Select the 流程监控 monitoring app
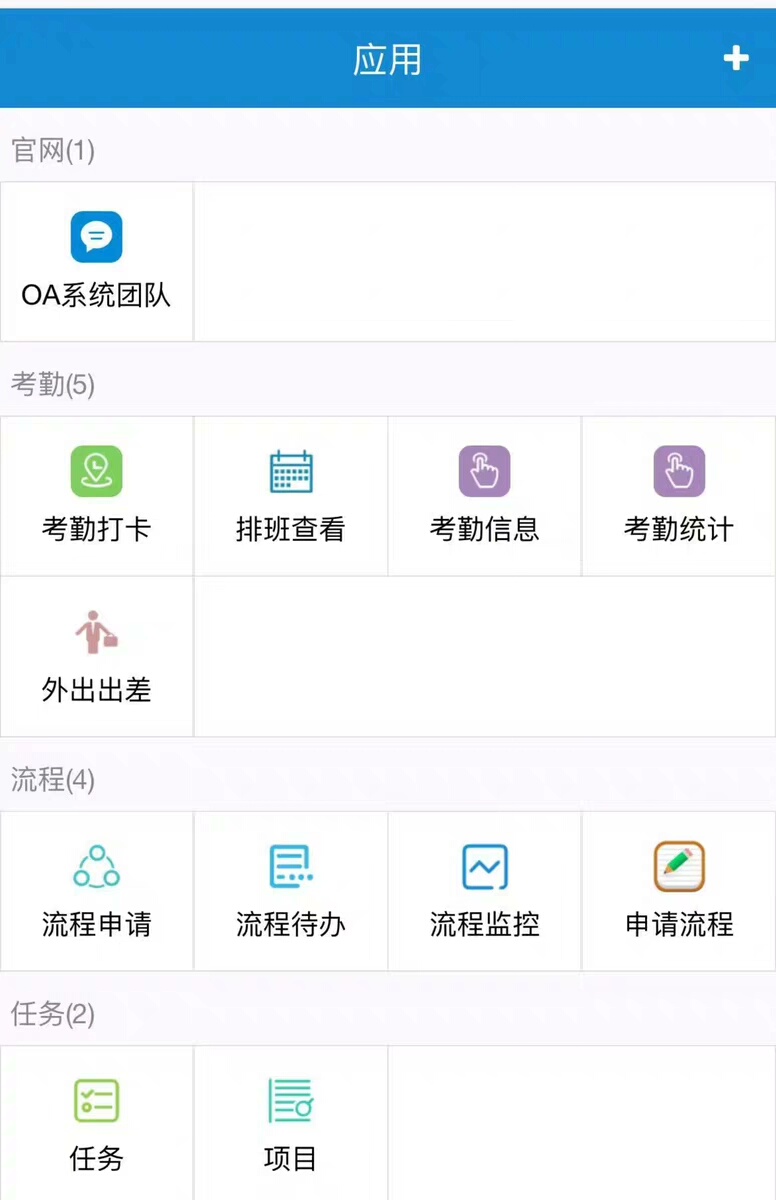The width and height of the screenshot is (776, 1200). tap(485, 890)
